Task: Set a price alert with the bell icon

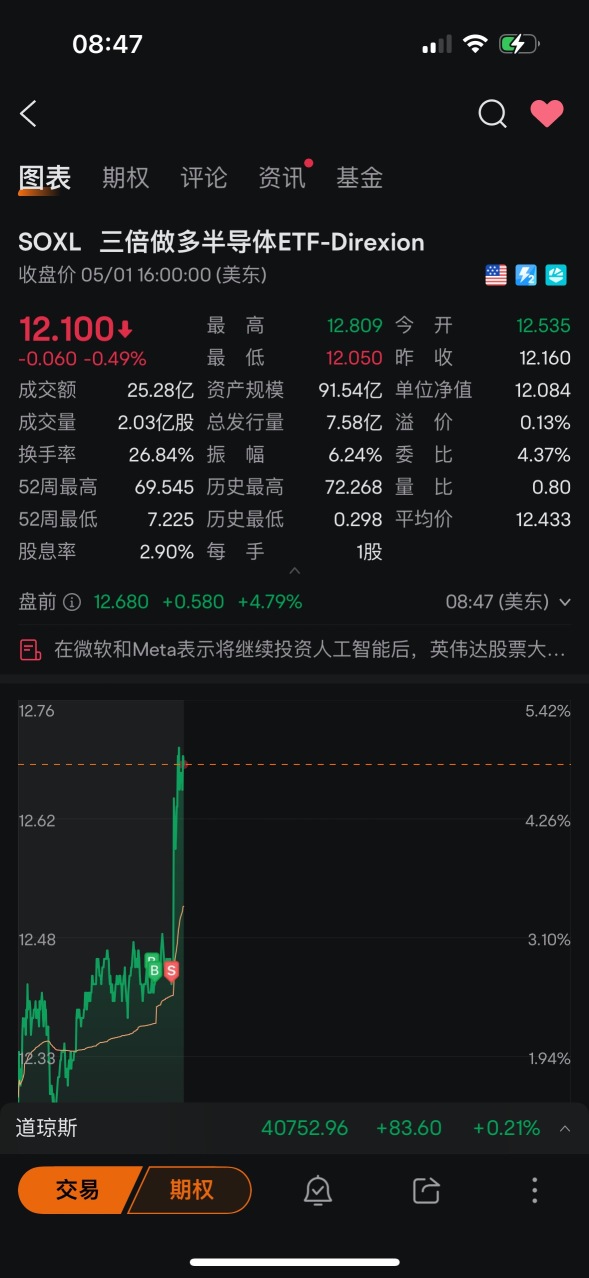Action: [318, 1190]
